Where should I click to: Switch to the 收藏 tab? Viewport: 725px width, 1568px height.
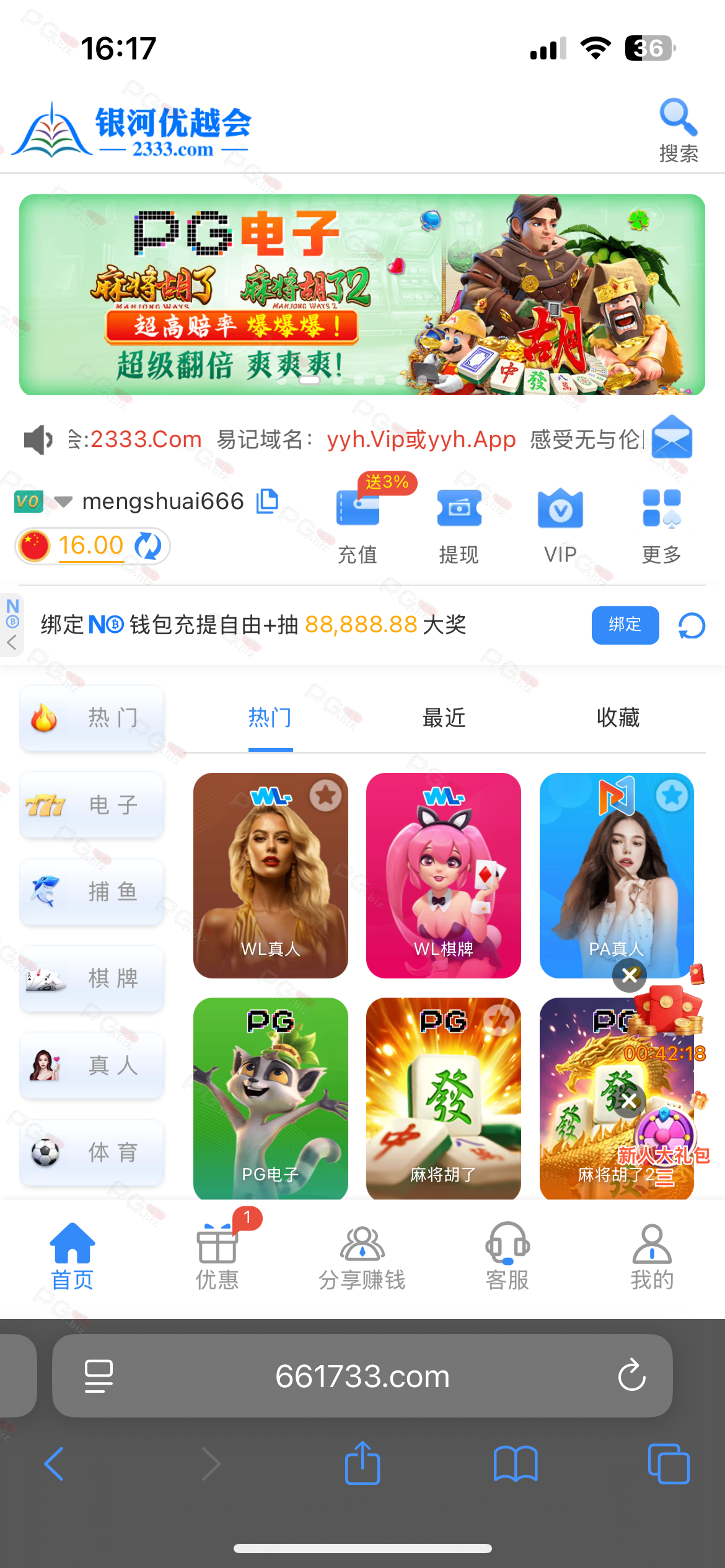pos(618,718)
